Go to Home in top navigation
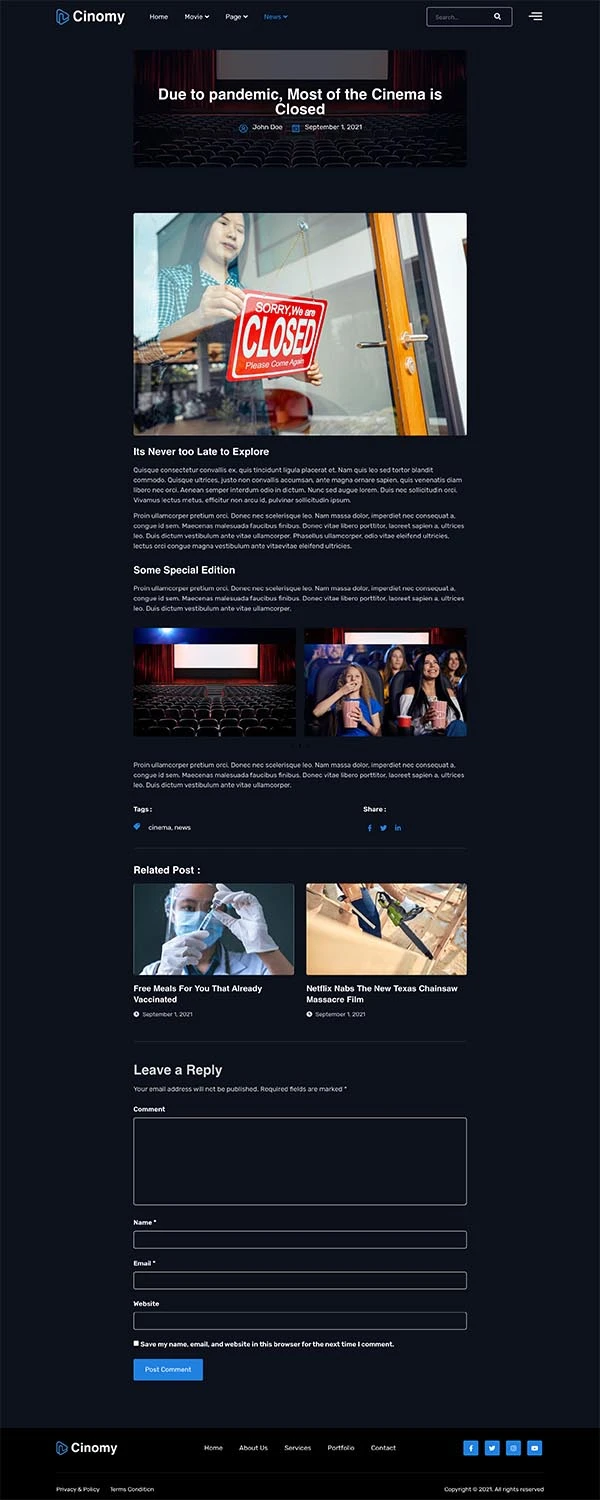 click(159, 17)
